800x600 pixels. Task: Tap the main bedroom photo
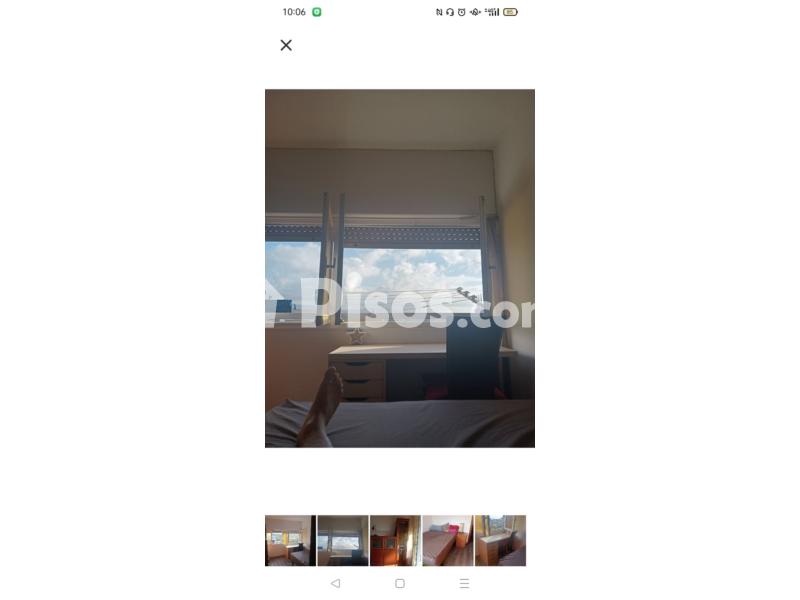click(400, 268)
